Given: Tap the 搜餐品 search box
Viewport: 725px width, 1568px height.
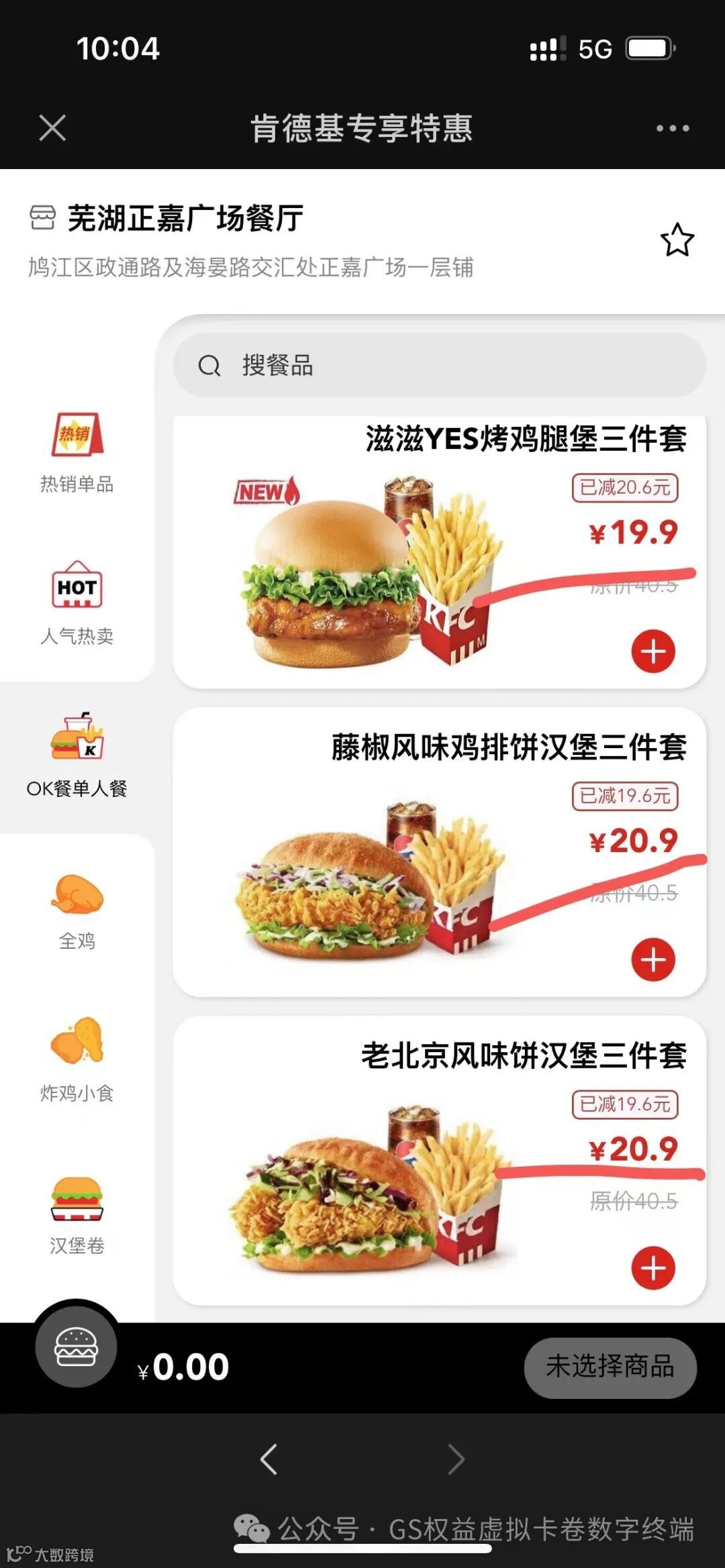Looking at the screenshot, I should point(440,366).
